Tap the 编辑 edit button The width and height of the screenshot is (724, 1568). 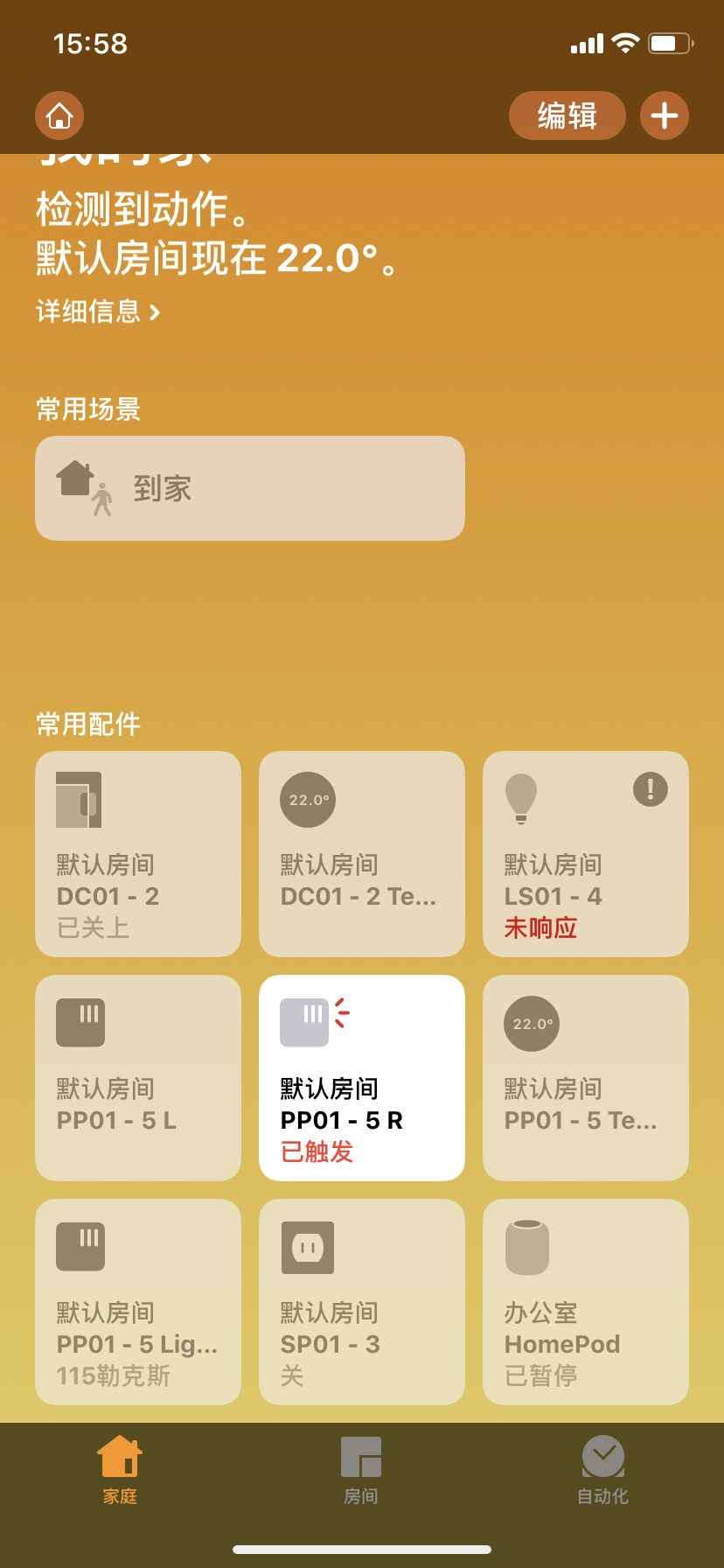567,115
